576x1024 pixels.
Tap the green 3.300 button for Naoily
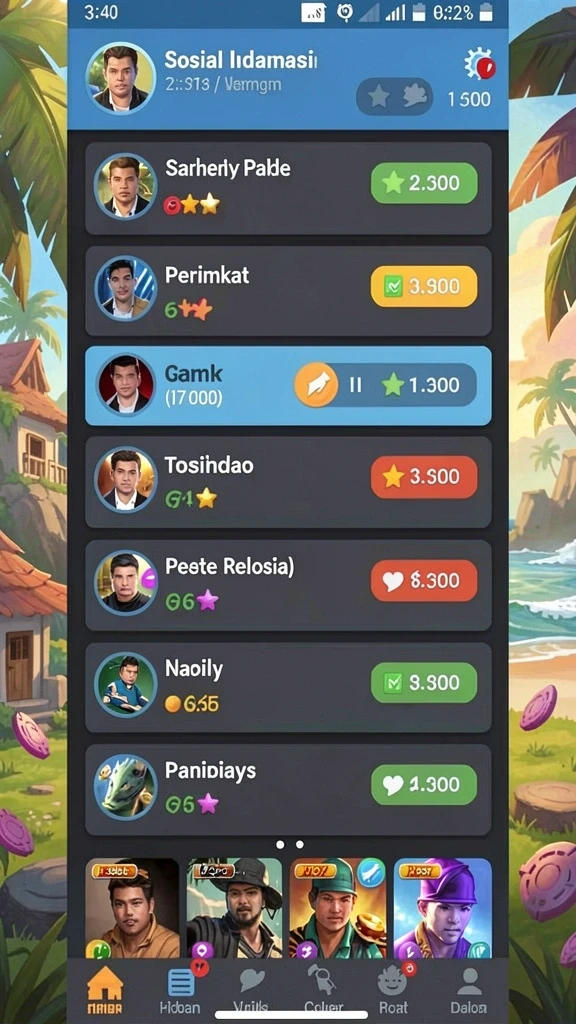[x=424, y=682]
